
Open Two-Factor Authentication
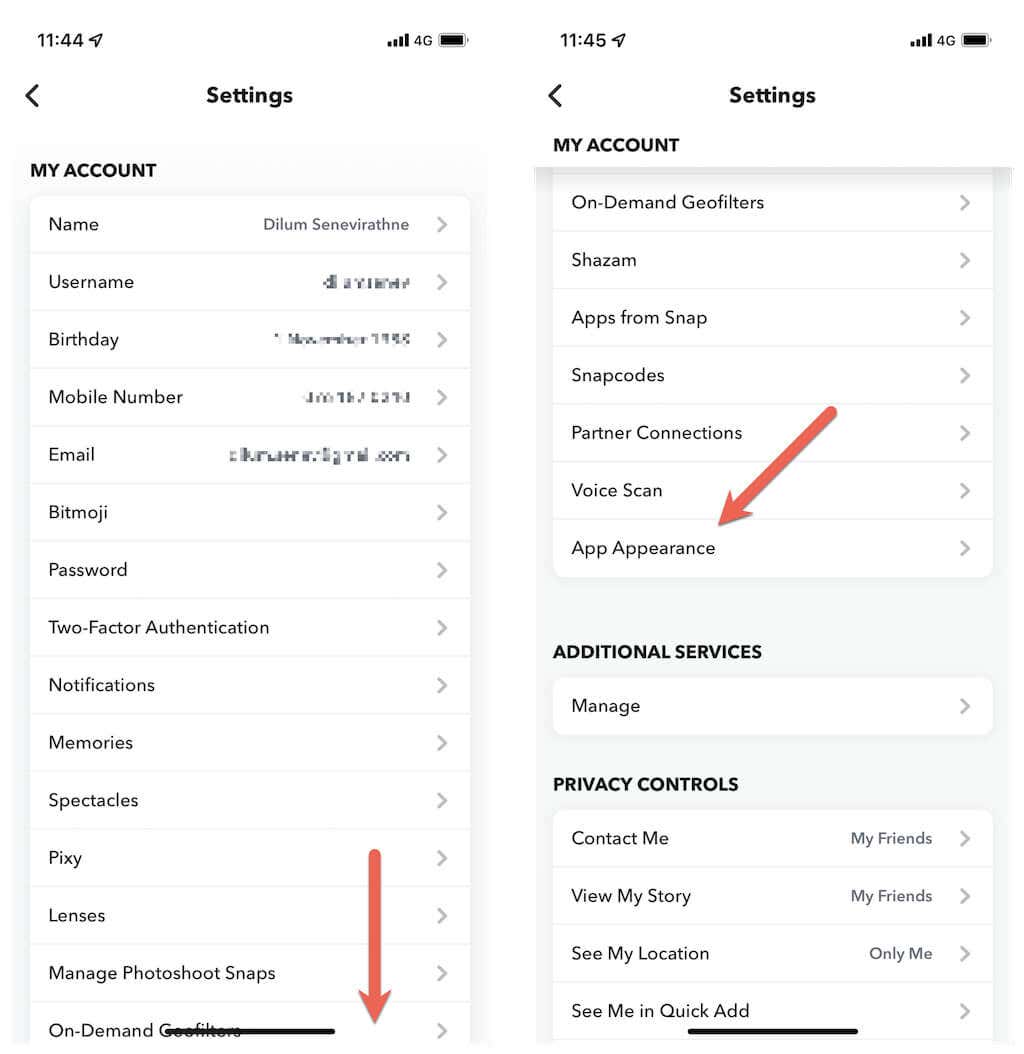coord(249,627)
